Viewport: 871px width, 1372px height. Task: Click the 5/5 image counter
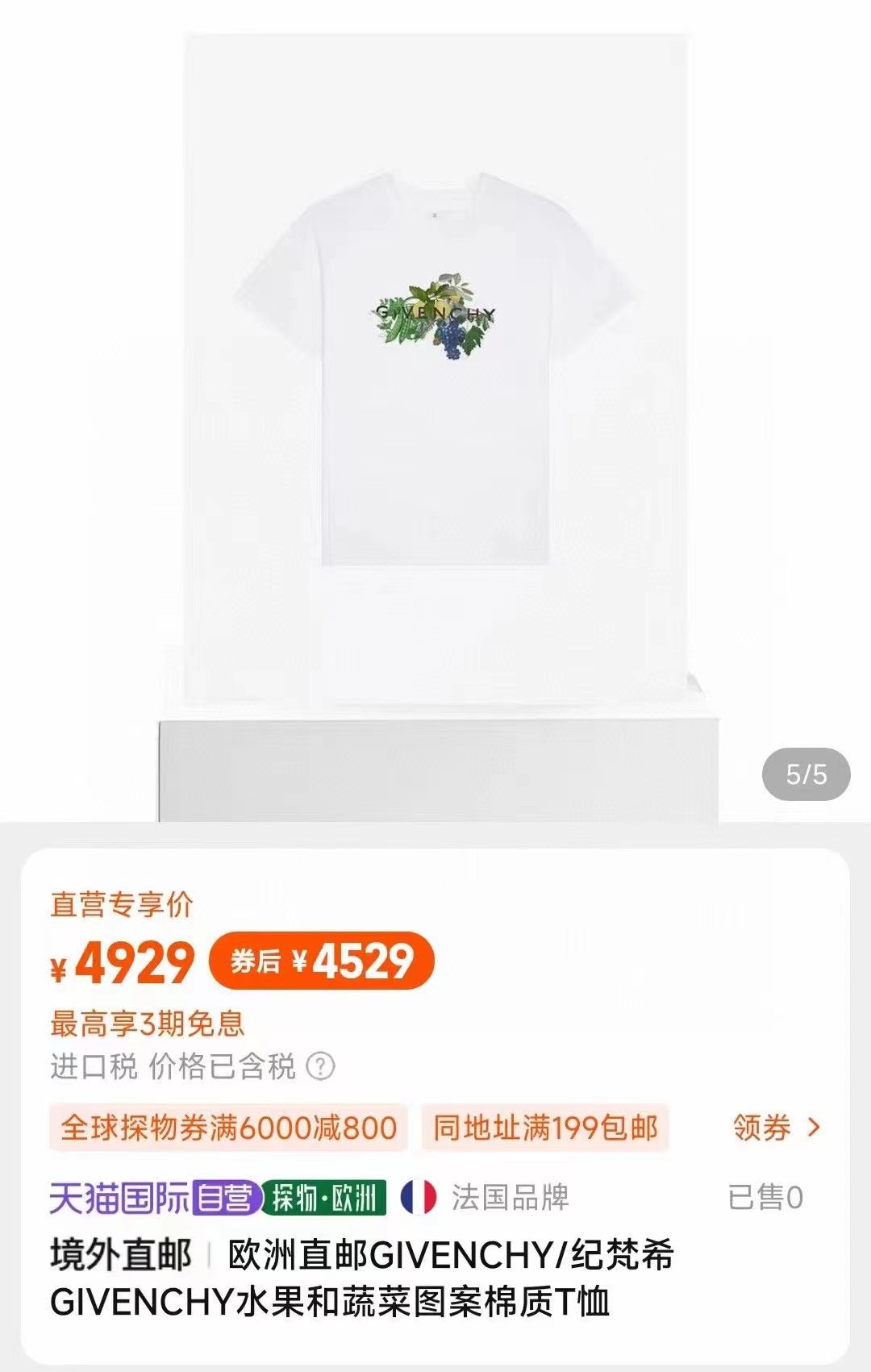[805, 775]
